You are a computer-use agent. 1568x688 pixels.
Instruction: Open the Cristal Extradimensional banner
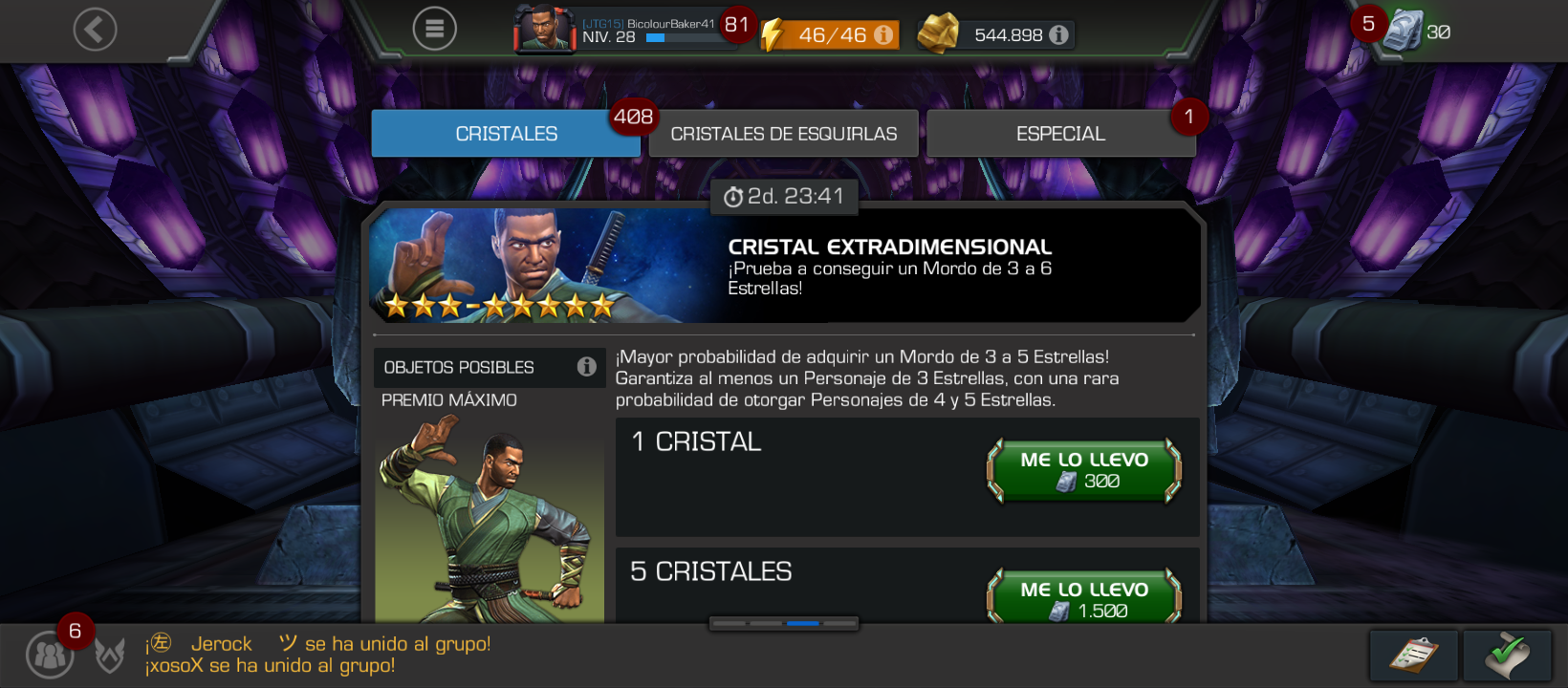point(784,266)
